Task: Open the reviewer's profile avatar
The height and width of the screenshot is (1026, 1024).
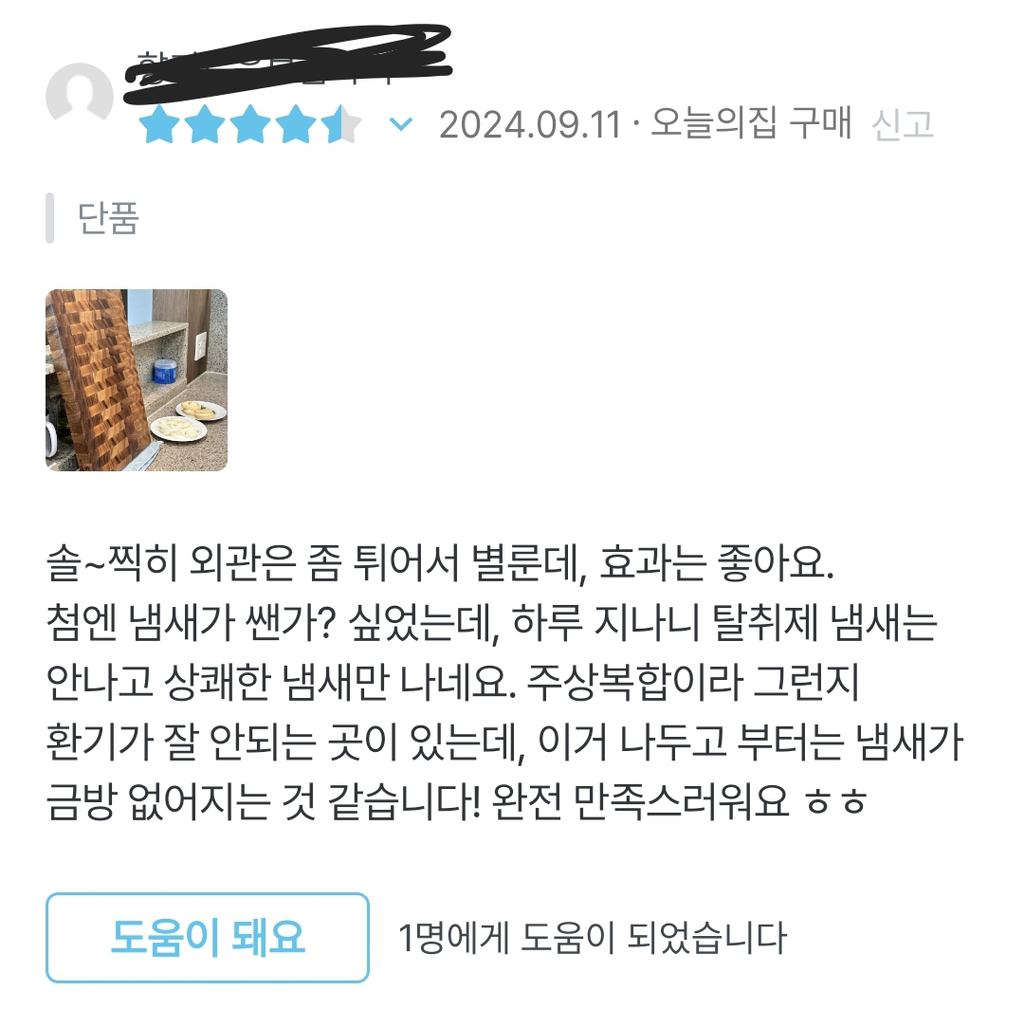Action: 79,96
